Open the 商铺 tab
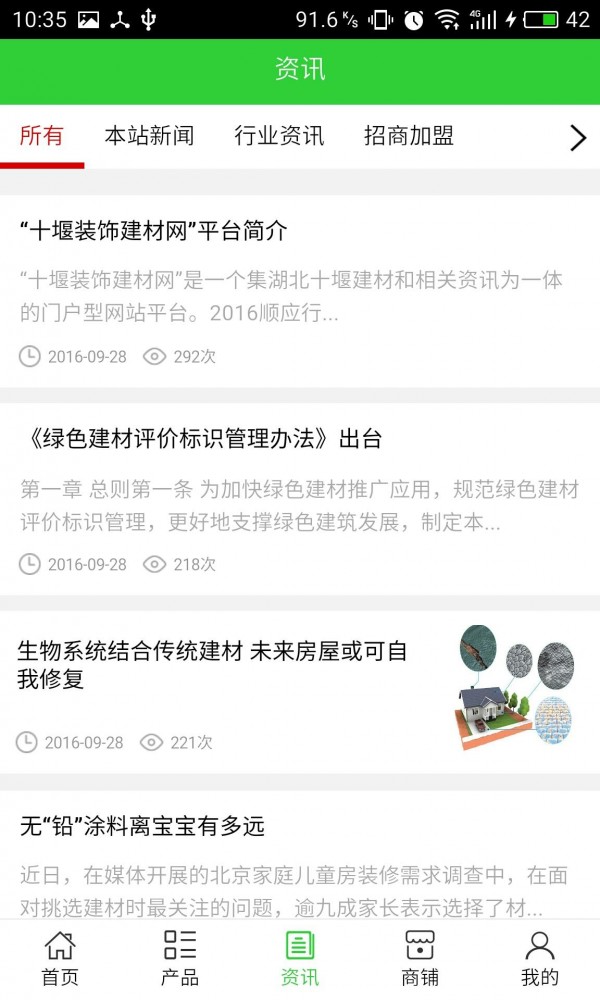The image size is (600, 1000). (x=420, y=958)
